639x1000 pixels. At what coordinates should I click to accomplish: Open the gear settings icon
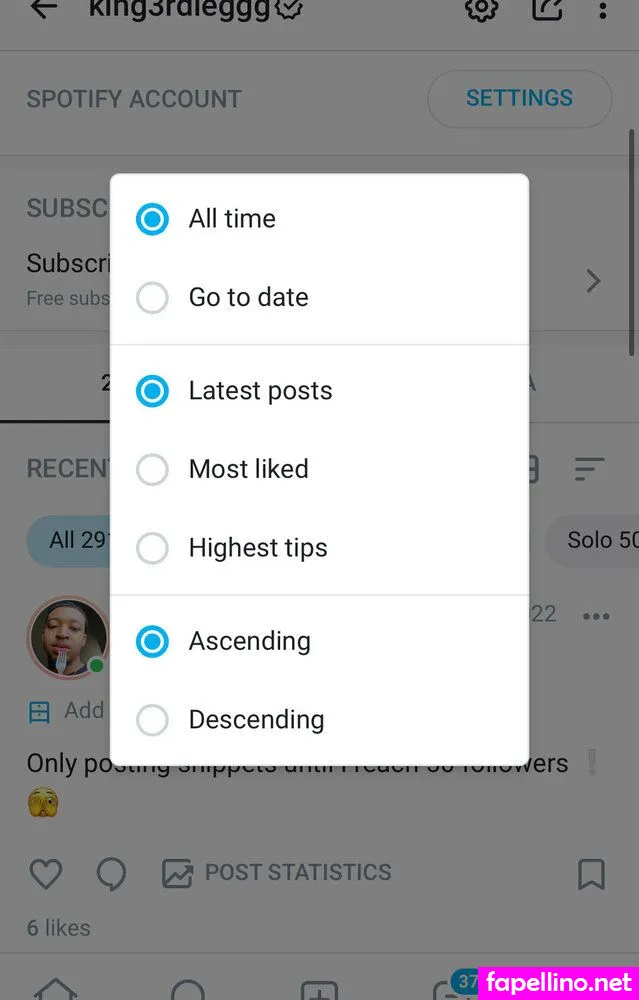481,10
